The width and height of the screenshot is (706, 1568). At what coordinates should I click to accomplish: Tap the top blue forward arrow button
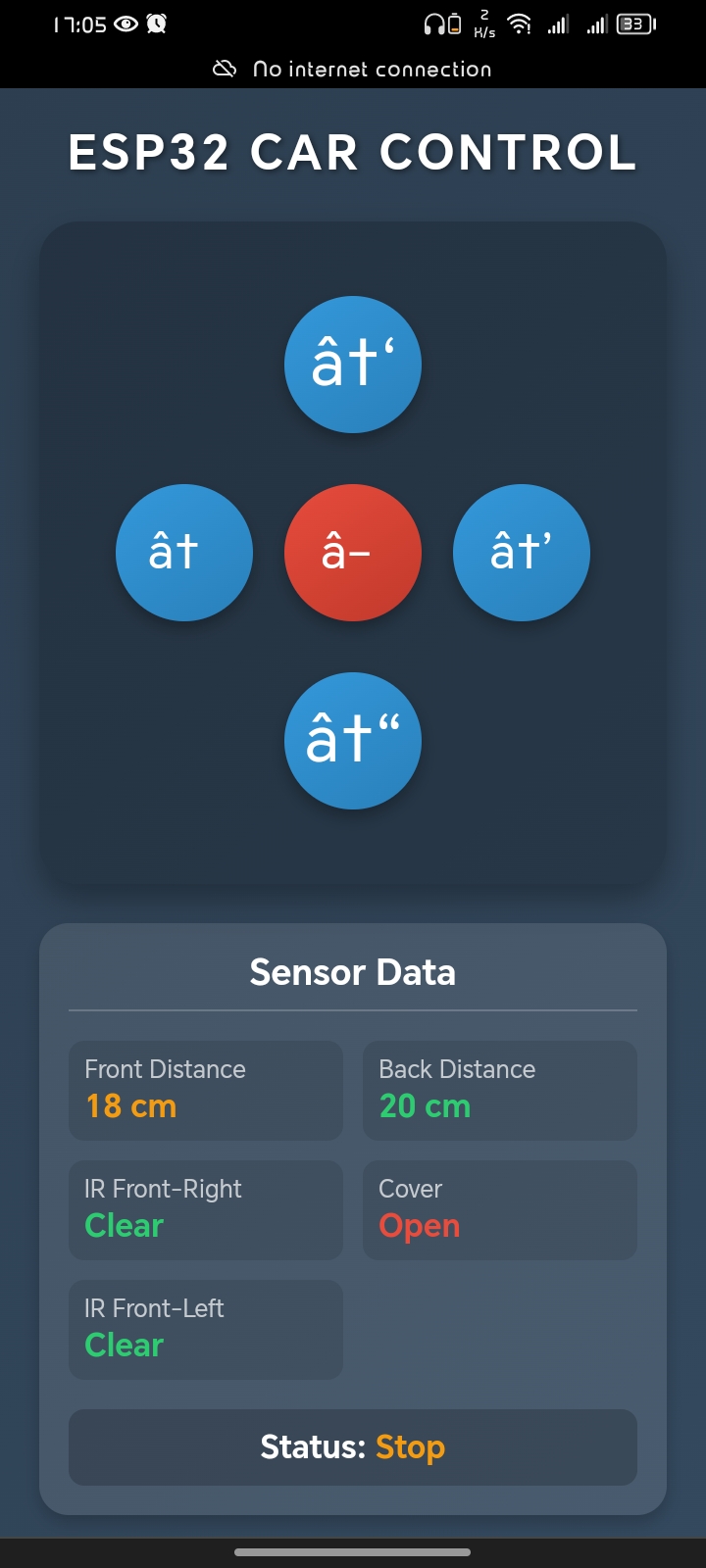pyautogui.click(x=353, y=365)
